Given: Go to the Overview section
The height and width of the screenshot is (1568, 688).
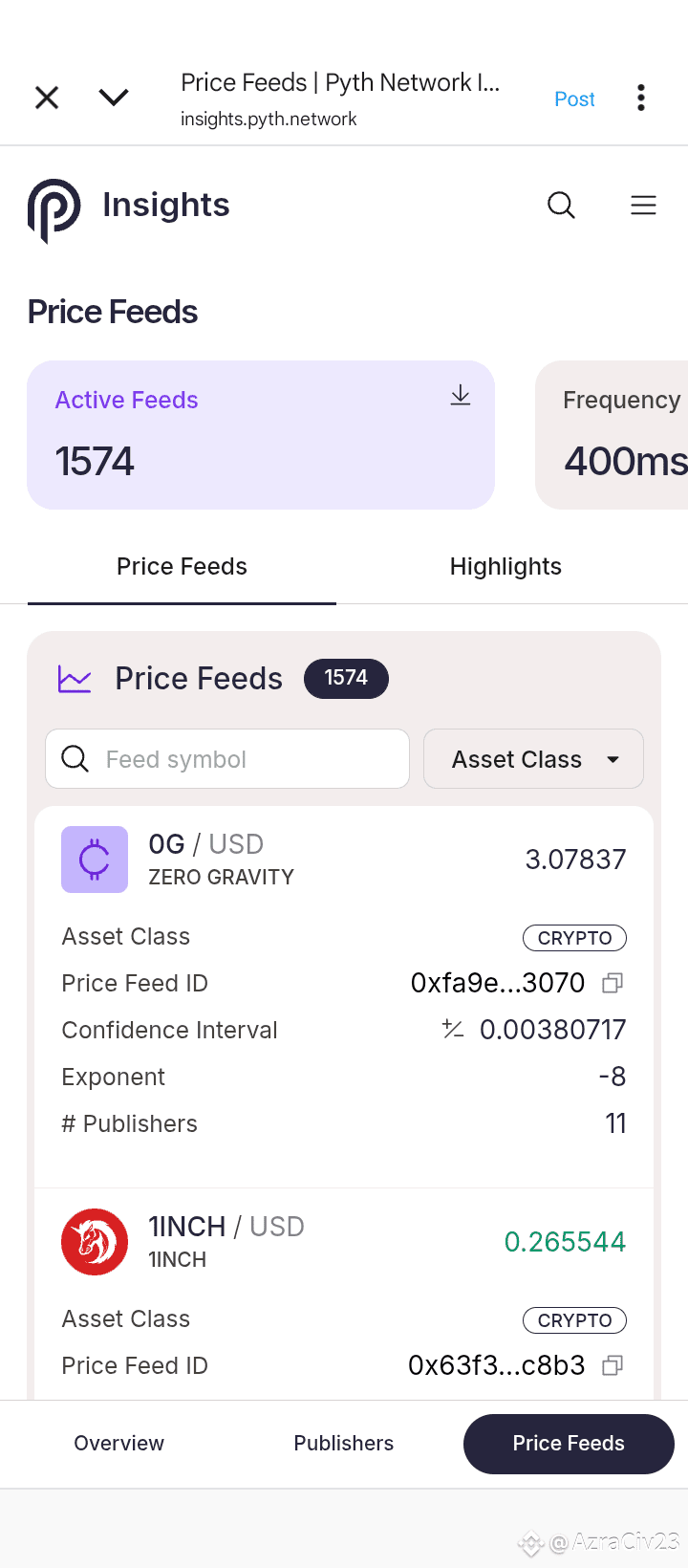Looking at the screenshot, I should [119, 1444].
